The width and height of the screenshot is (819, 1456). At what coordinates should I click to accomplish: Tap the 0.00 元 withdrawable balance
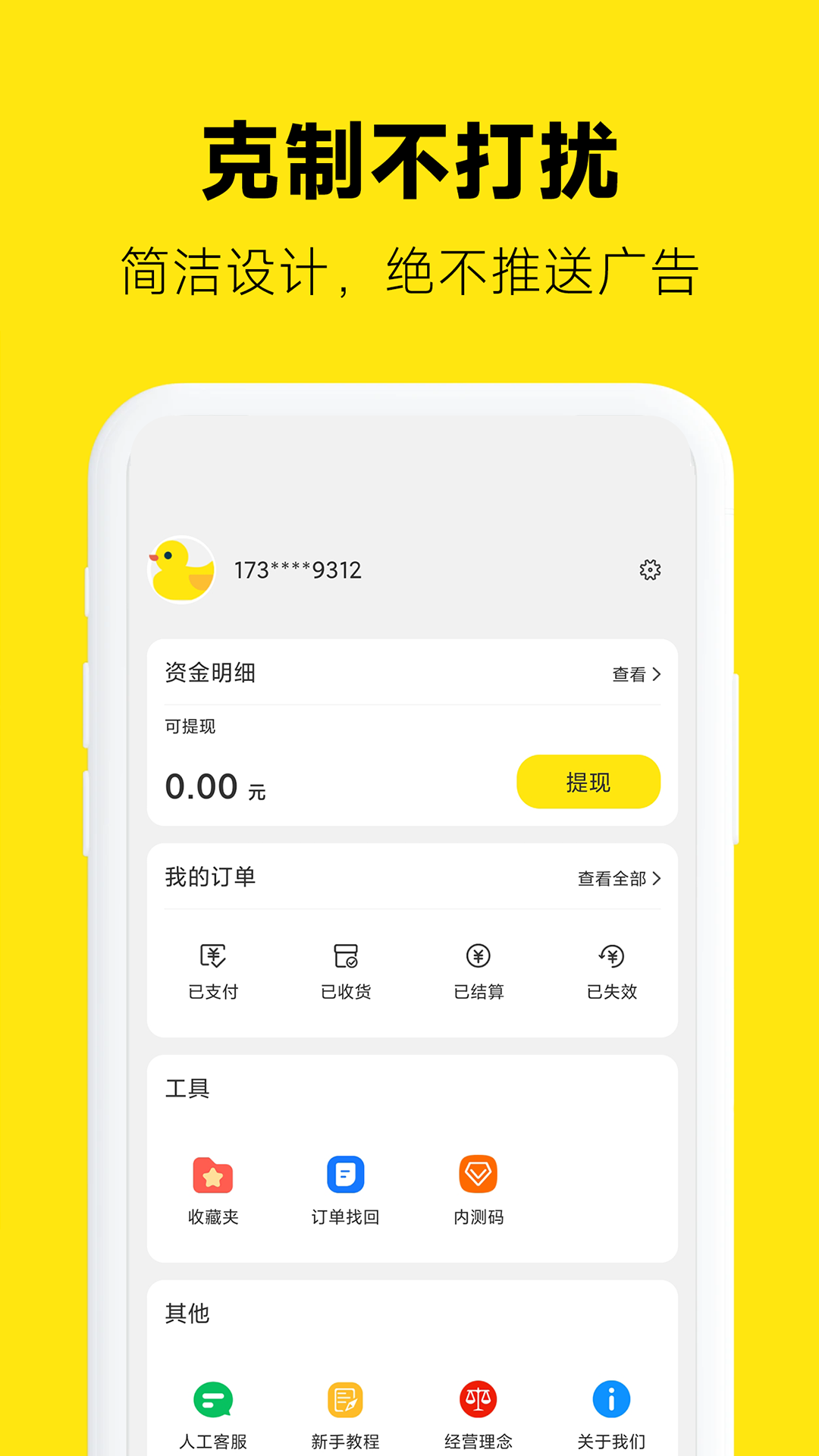tap(215, 785)
